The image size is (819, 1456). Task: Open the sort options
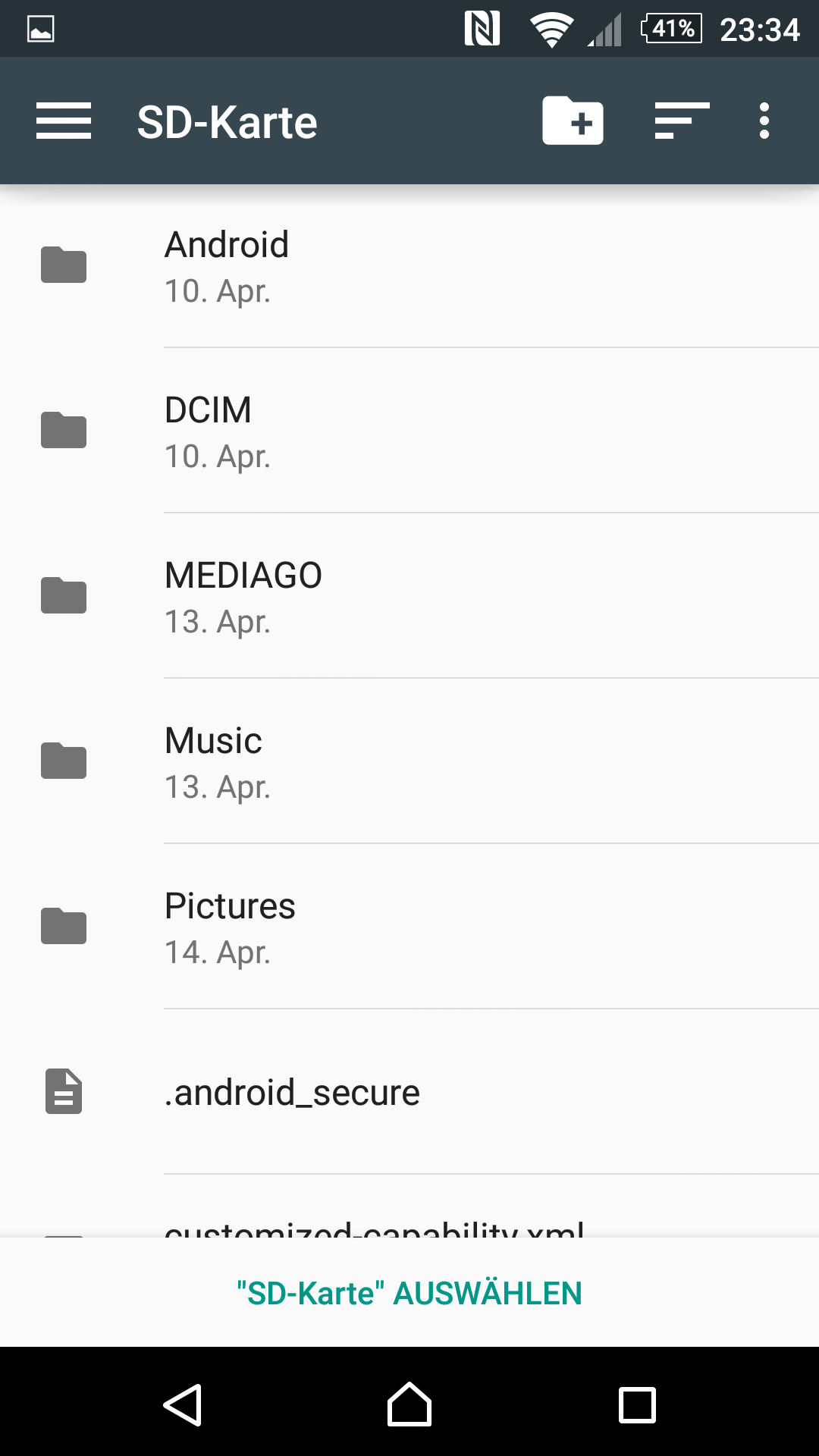682,121
